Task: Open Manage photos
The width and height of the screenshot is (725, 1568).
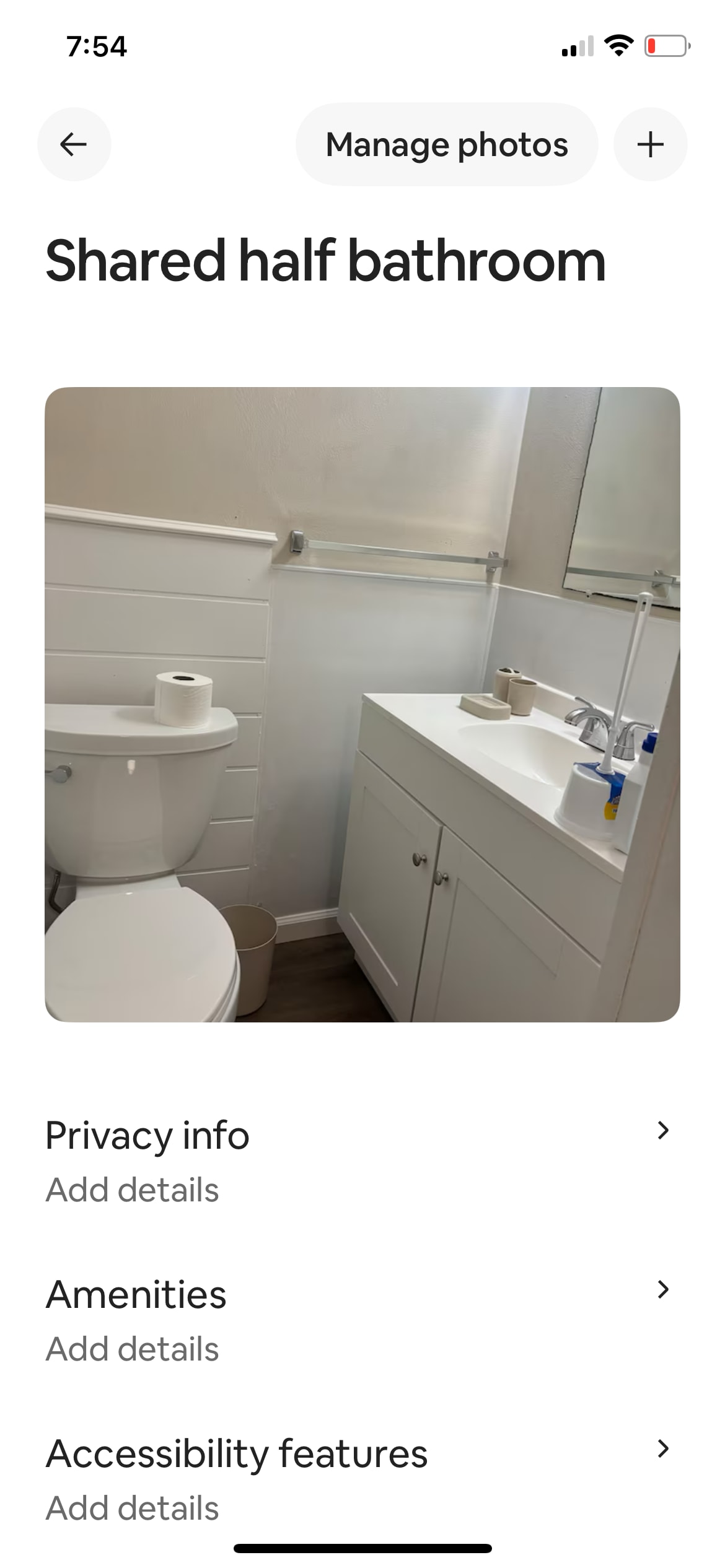Action: click(447, 144)
